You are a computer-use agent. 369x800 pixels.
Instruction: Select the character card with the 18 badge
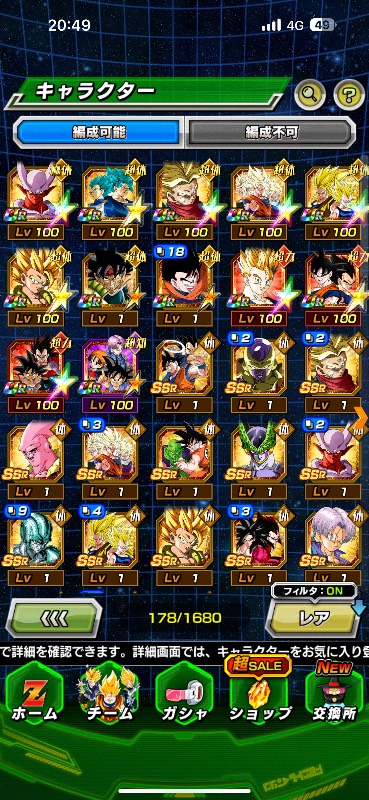[x=184, y=286]
